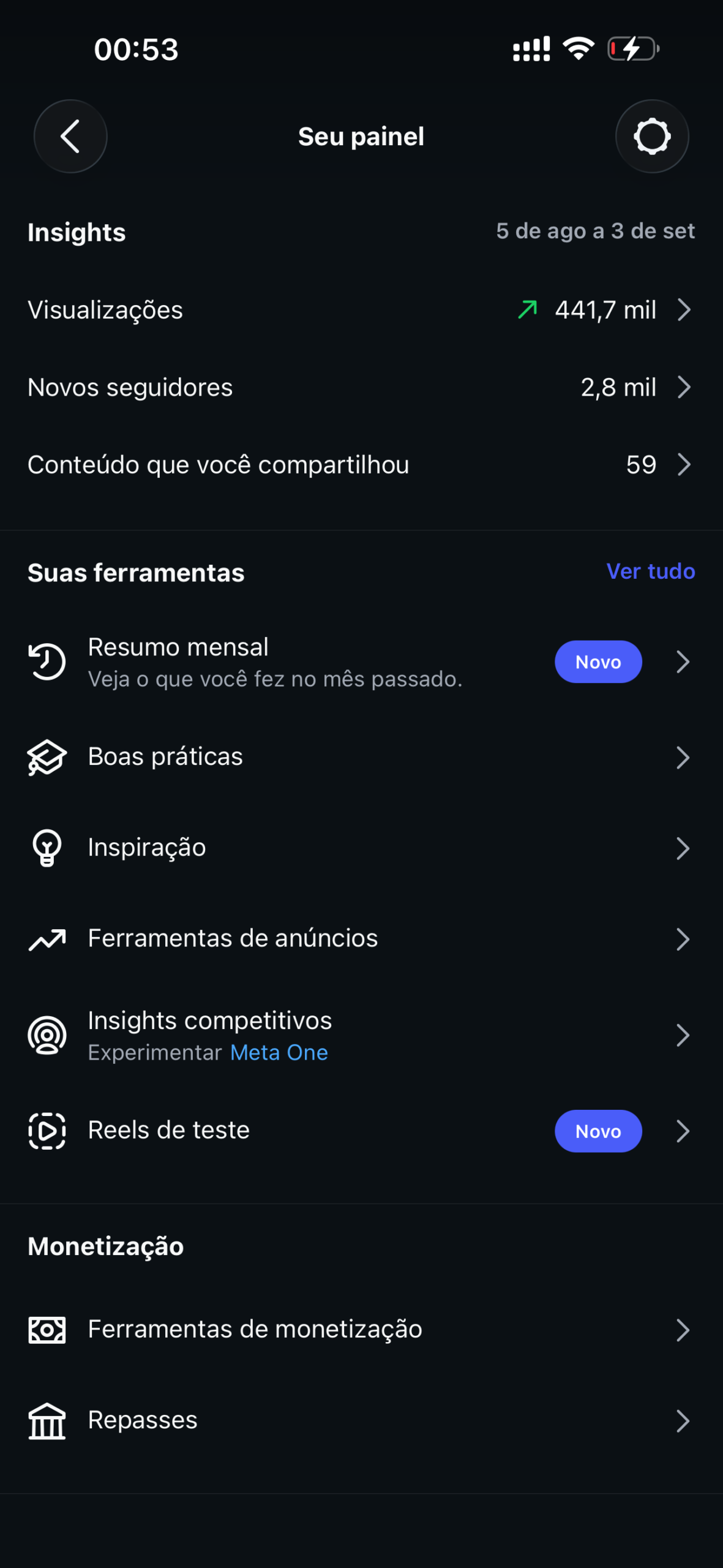Open Ferramentas de anúncios
This screenshot has width=723, height=1568.
click(361, 938)
